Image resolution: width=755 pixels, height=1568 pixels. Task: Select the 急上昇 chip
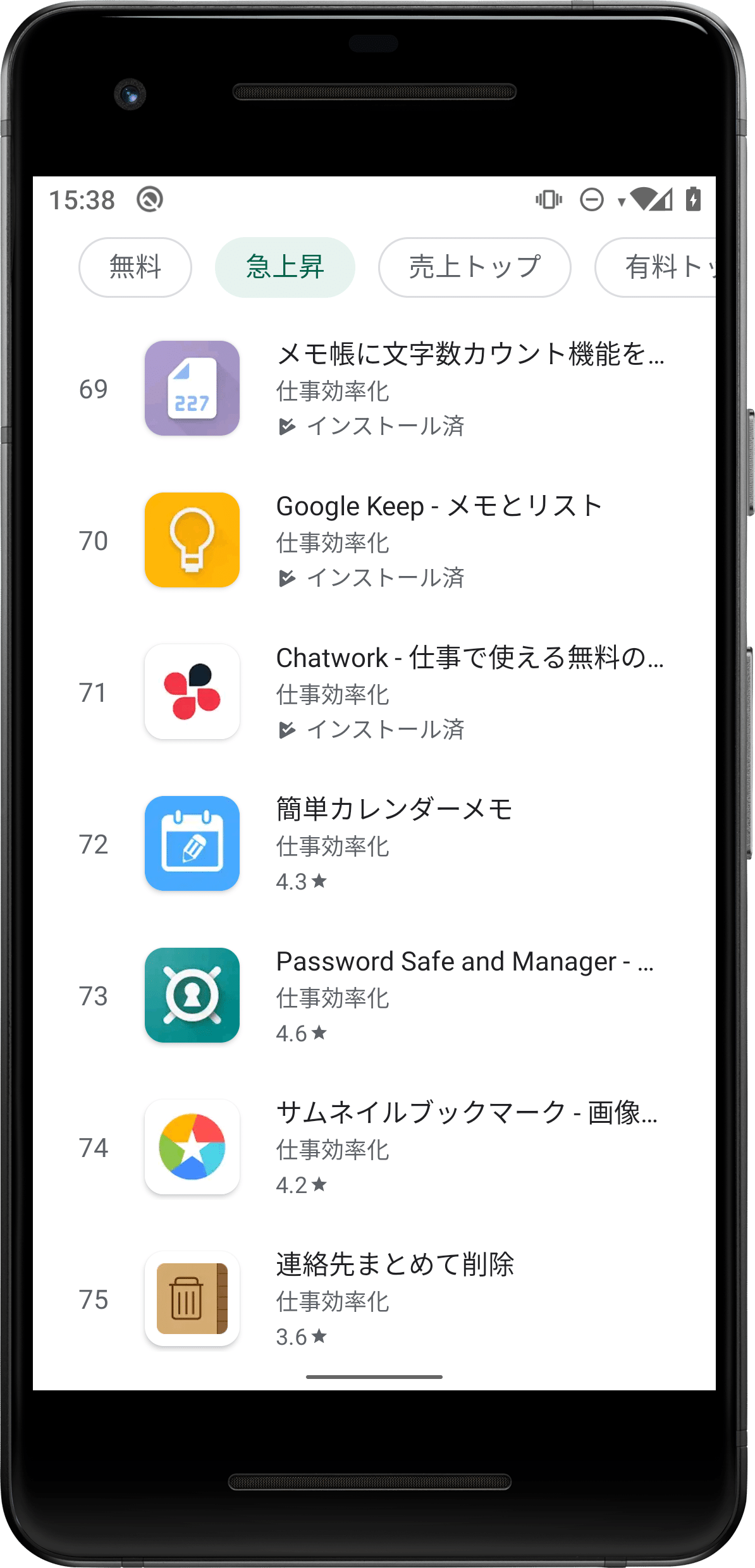pyautogui.click(x=285, y=267)
